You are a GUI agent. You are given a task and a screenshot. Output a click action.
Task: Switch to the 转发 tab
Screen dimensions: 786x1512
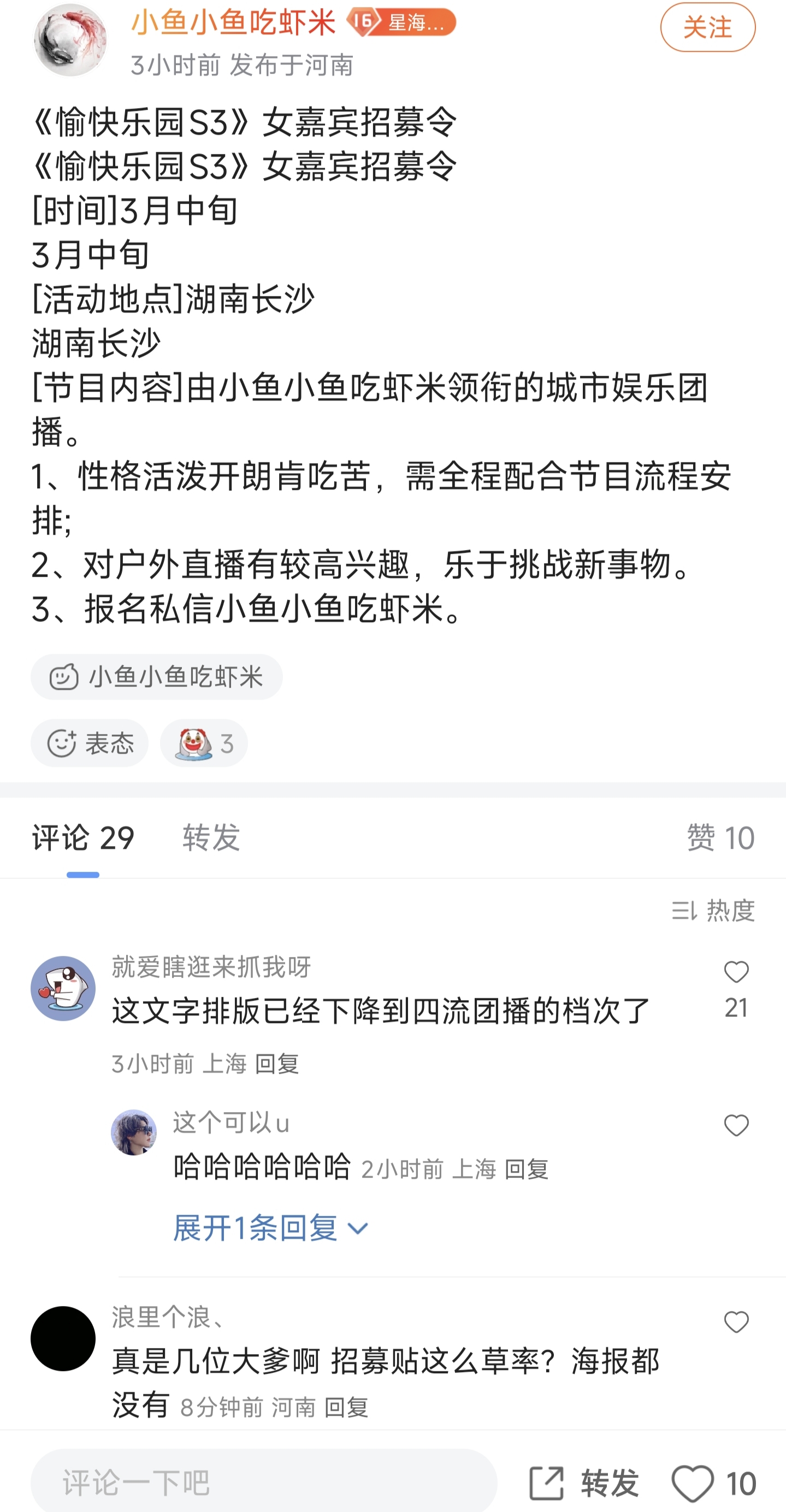211,837
